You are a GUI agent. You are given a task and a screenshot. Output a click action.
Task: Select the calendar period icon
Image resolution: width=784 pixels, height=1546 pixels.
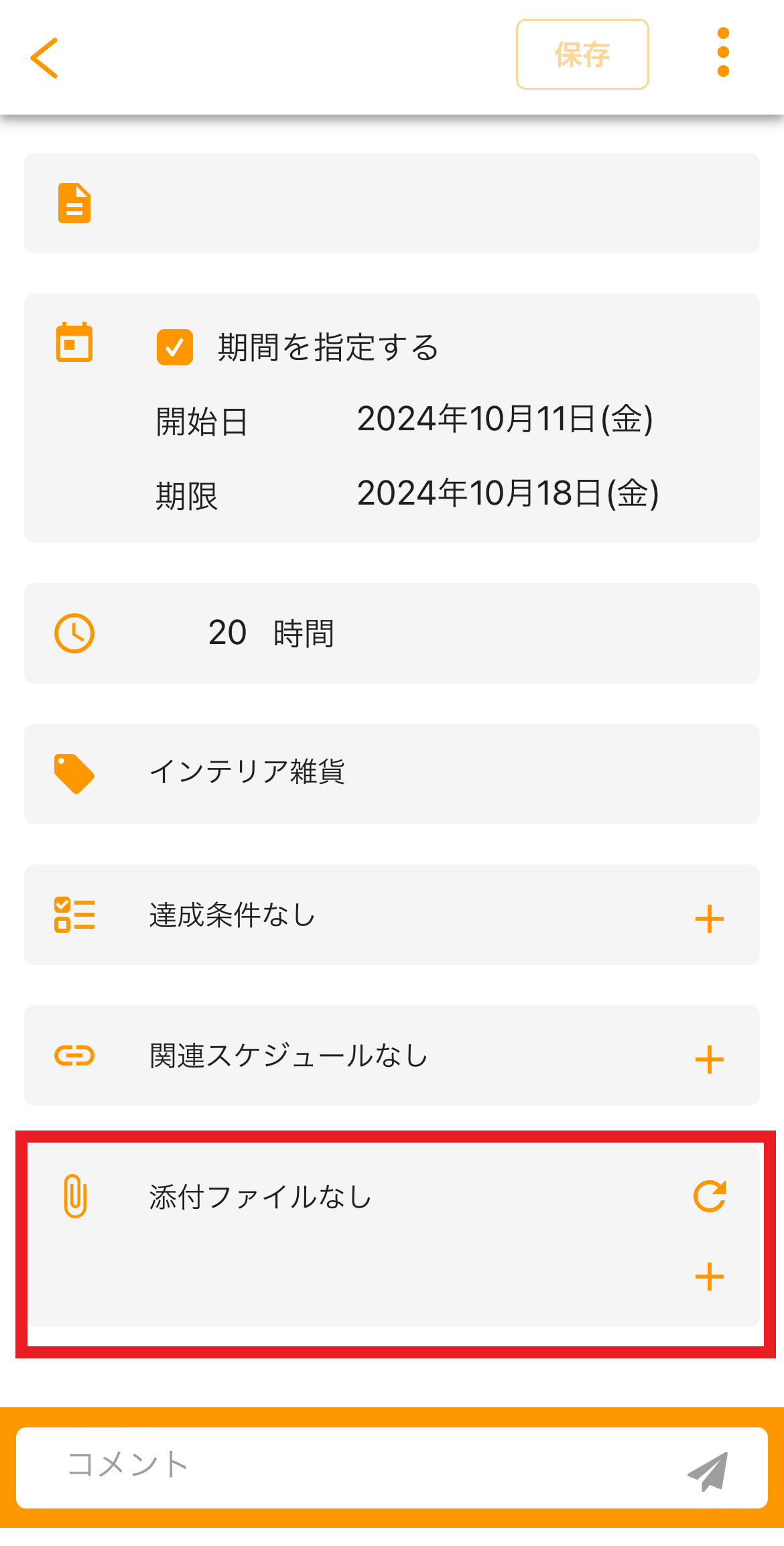coord(74,342)
